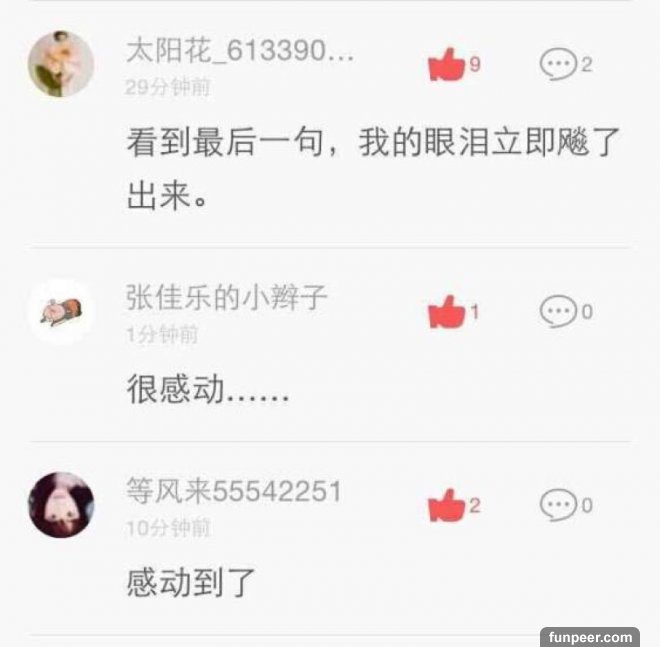This screenshot has height=647, width=660.
Task: Tap username 张佳乐的小辫子
Action: point(227,297)
